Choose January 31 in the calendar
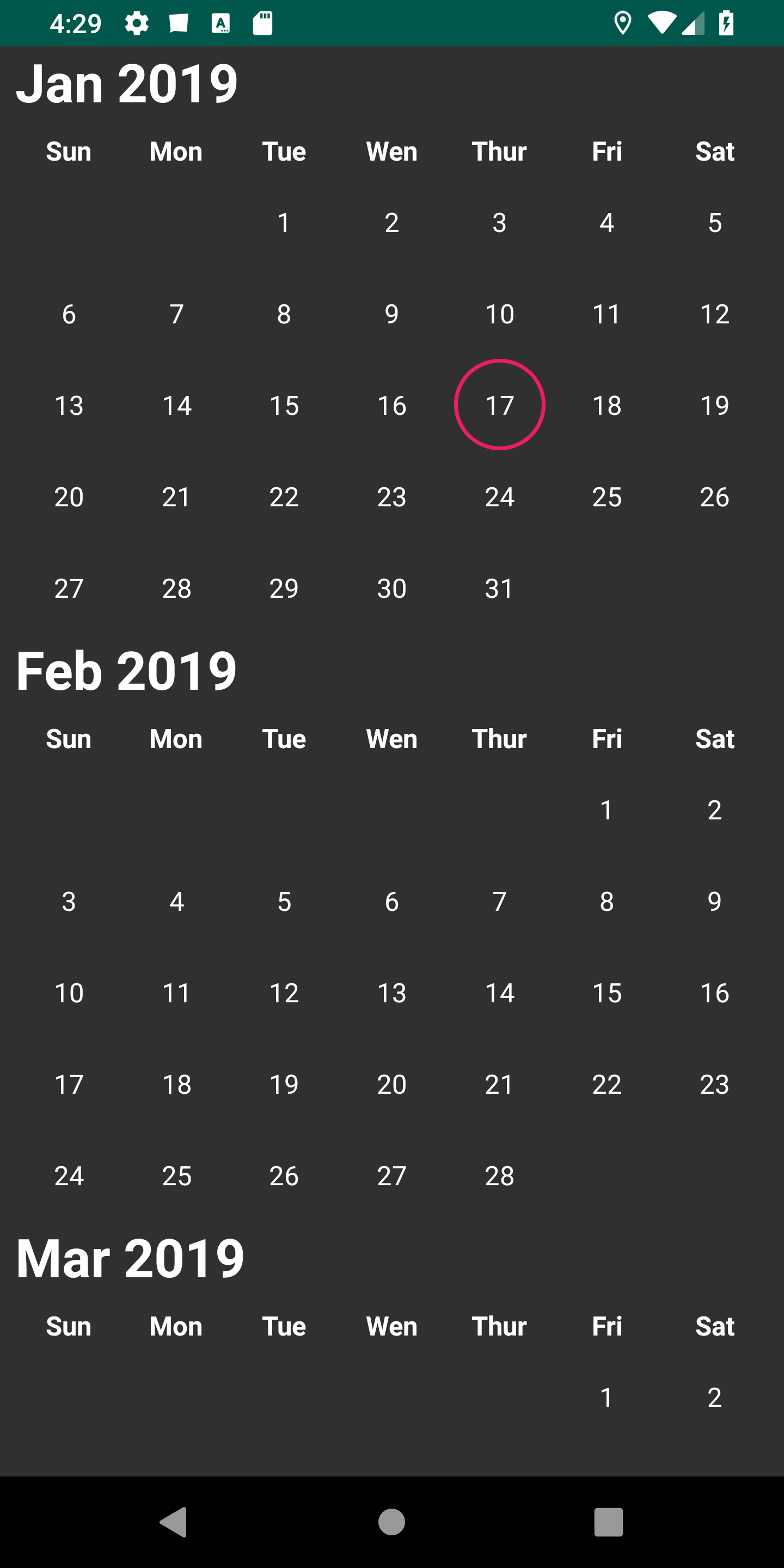The height and width of the screenshot is (1568, 784). click(x=499, y=588)
